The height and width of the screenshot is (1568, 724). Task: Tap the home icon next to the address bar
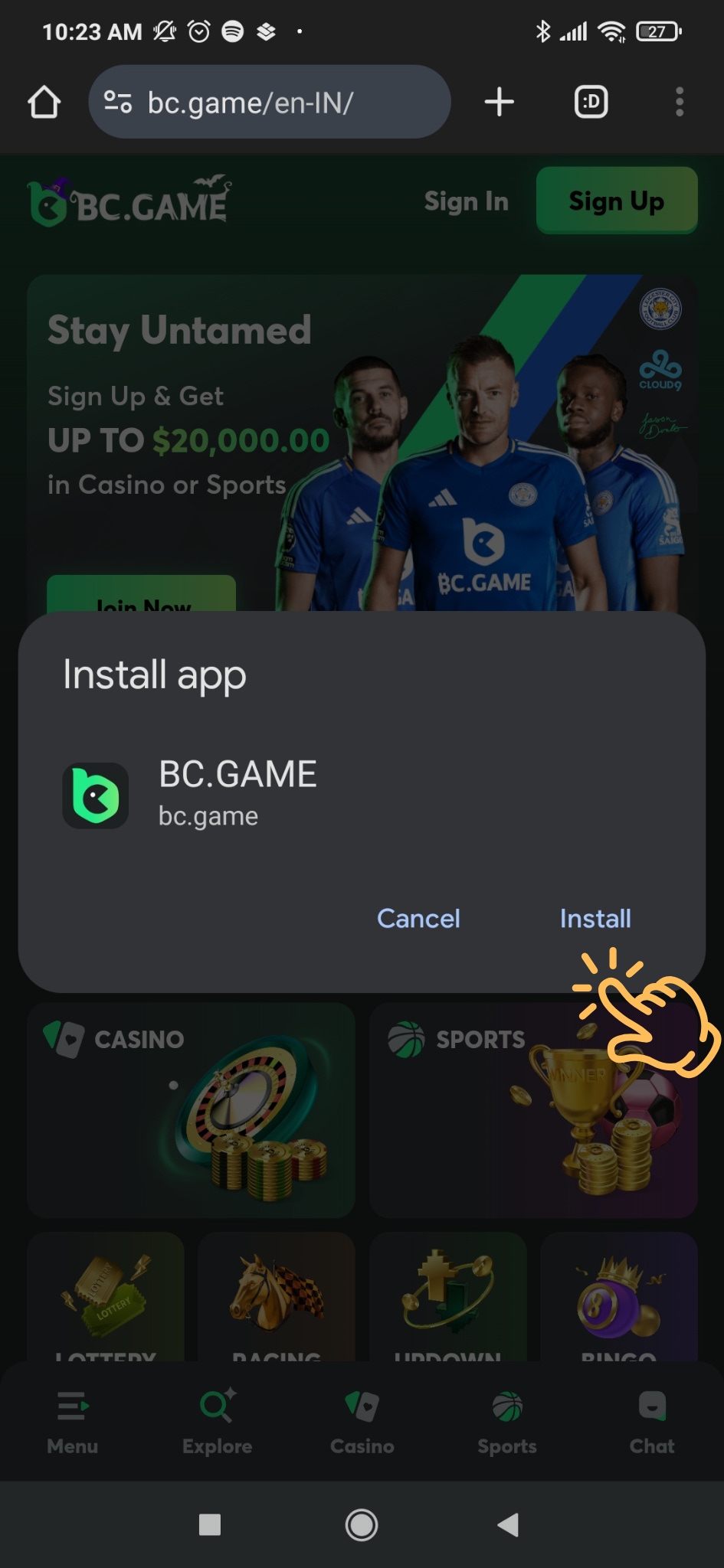coord(43,102)
